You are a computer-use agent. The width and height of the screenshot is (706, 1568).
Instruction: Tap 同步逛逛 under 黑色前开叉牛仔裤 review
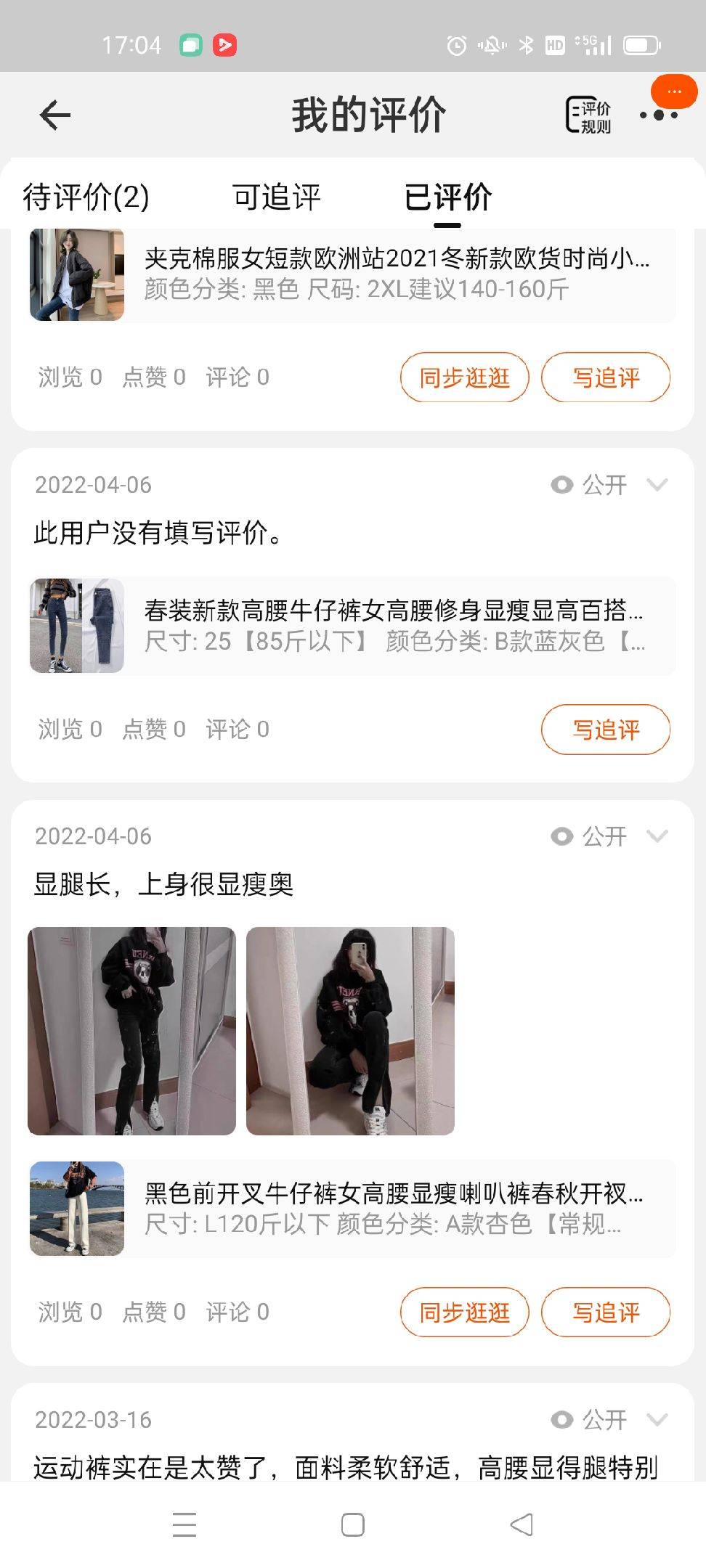coord(464,1312)
